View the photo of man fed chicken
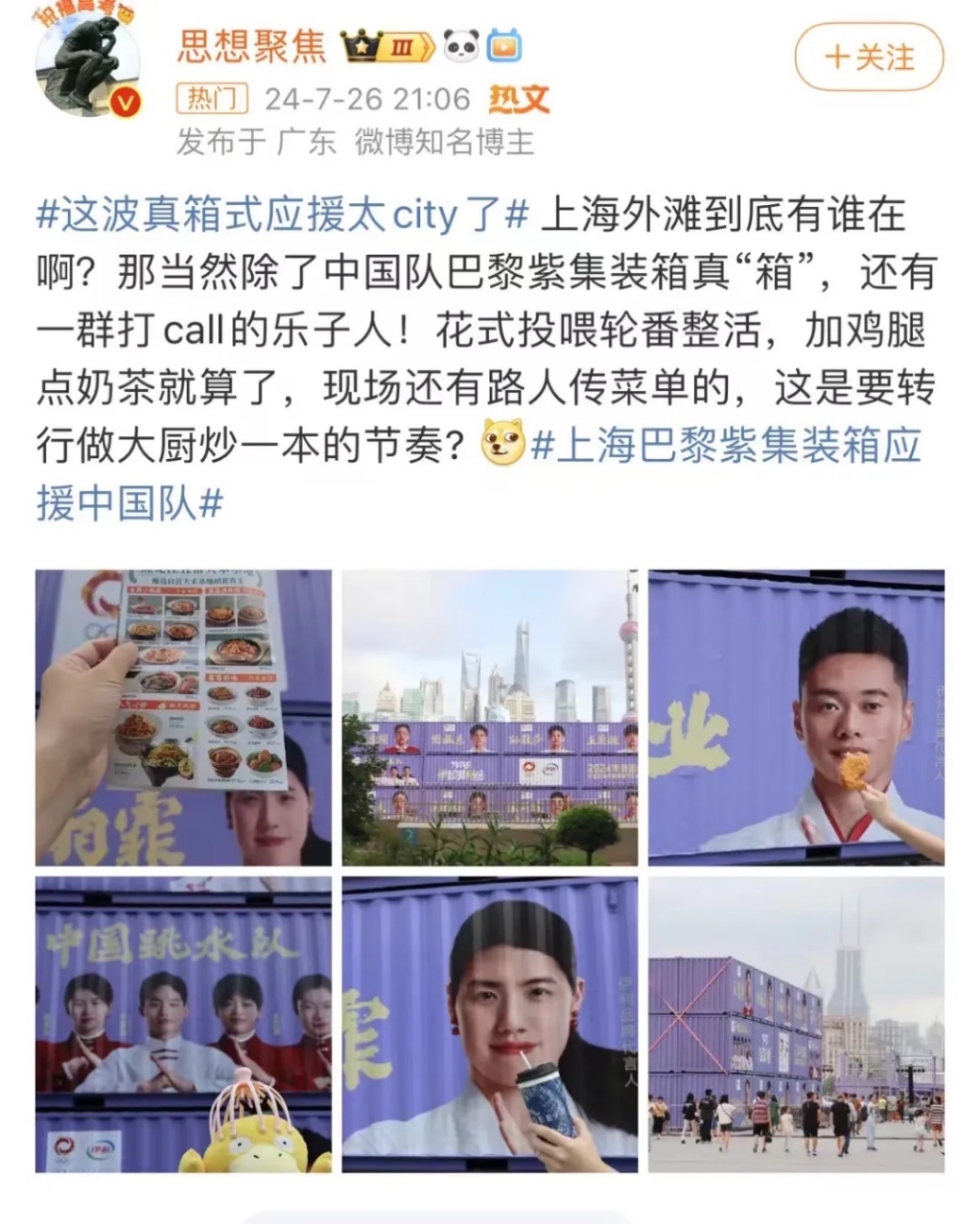Image resolution: width=980 pixels, height=1224 pixels. click(796, 718)
